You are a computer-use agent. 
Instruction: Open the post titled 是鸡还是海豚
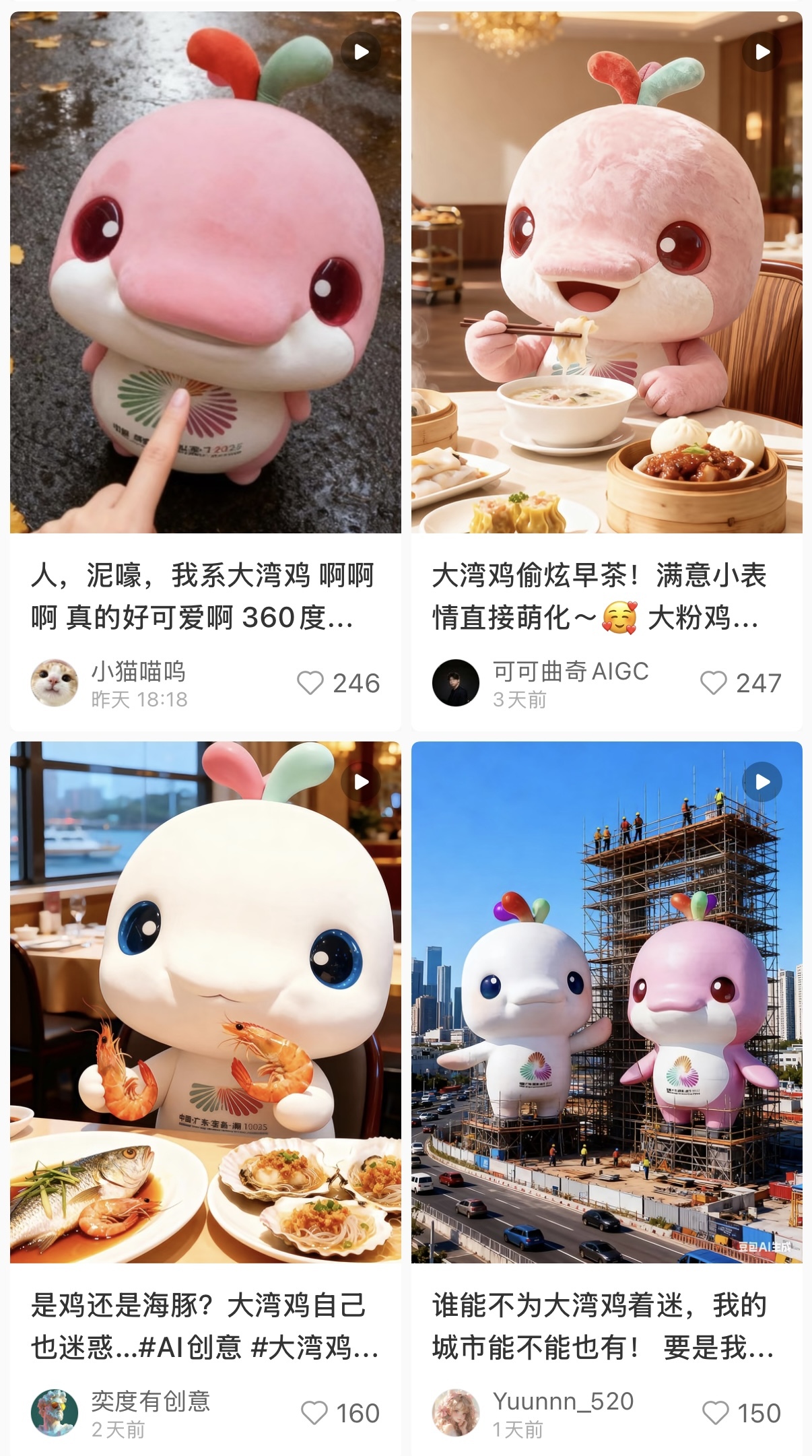pyautogui.click(x=202, y=1325)
